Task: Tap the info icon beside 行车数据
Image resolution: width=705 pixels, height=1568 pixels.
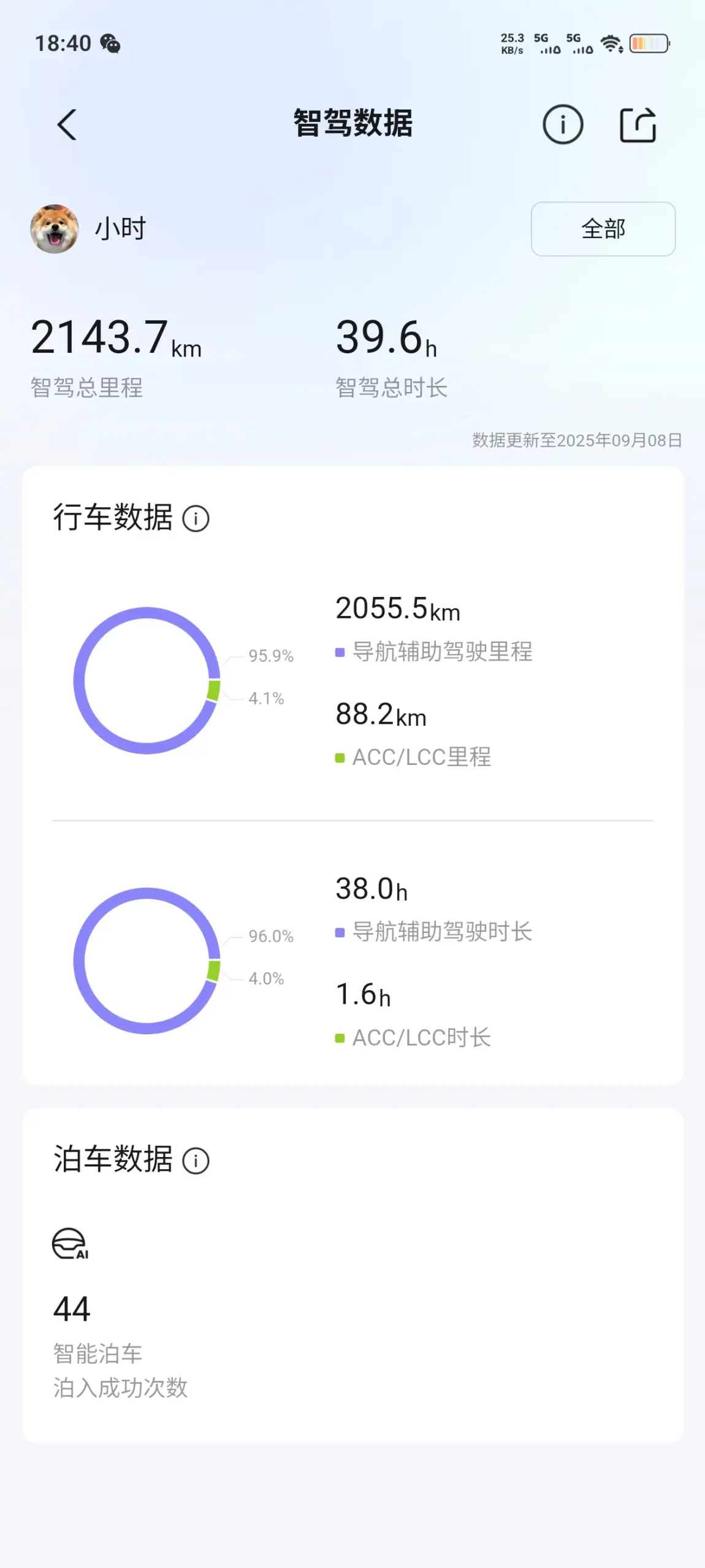Action: [196, 519]
